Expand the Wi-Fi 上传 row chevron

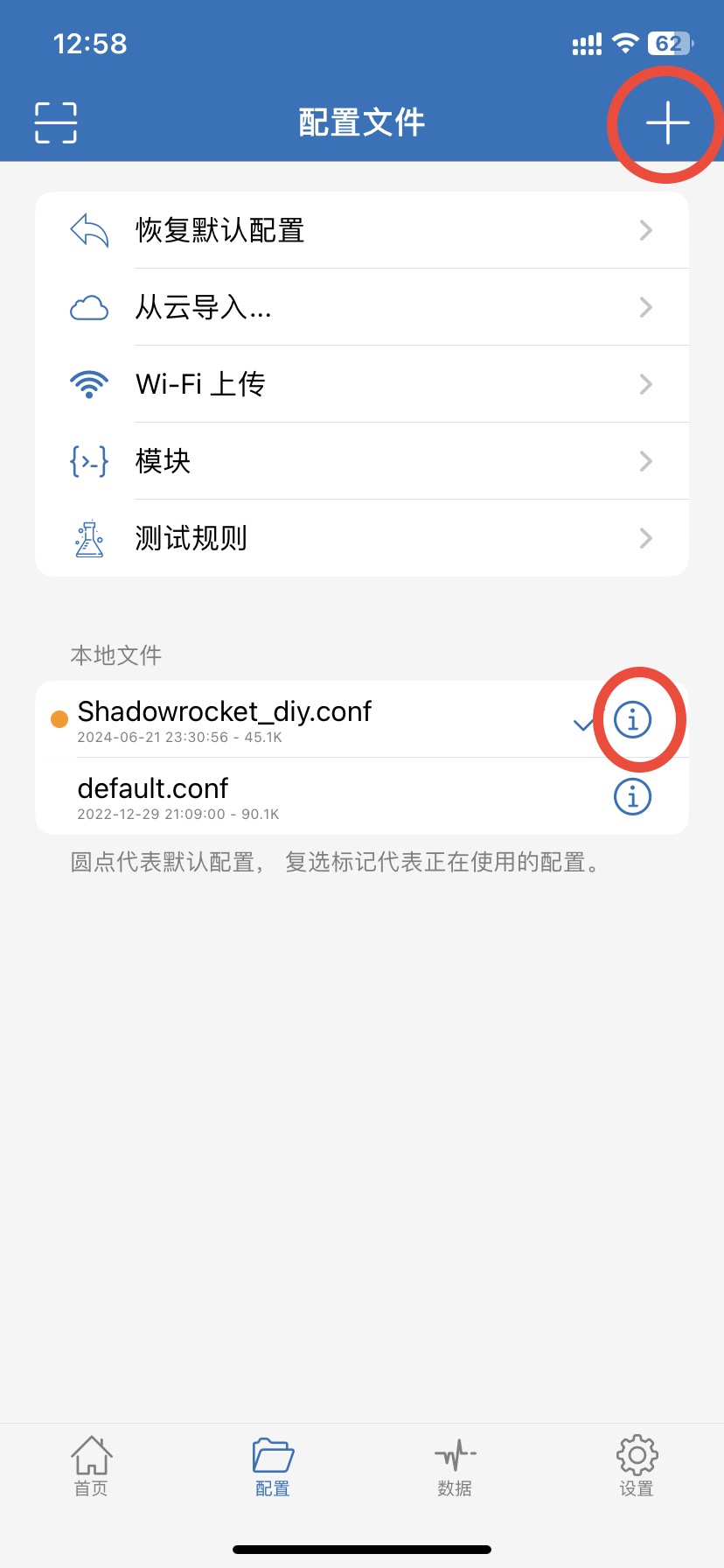(x=645, y=383)
